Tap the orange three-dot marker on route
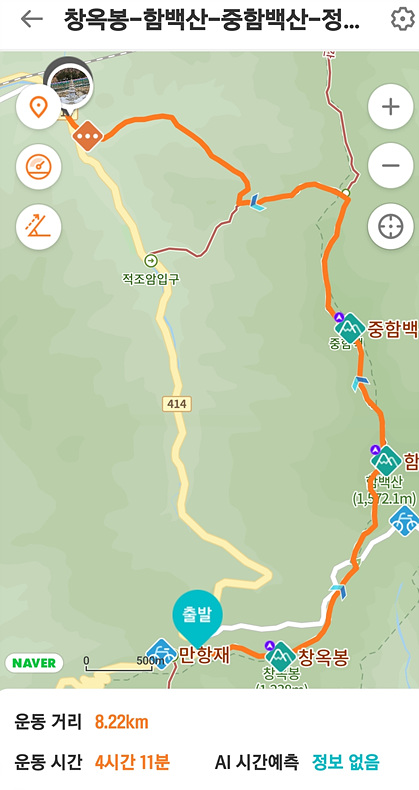Image resolution: width=419 pixels, height=790 pixels. 88,136
